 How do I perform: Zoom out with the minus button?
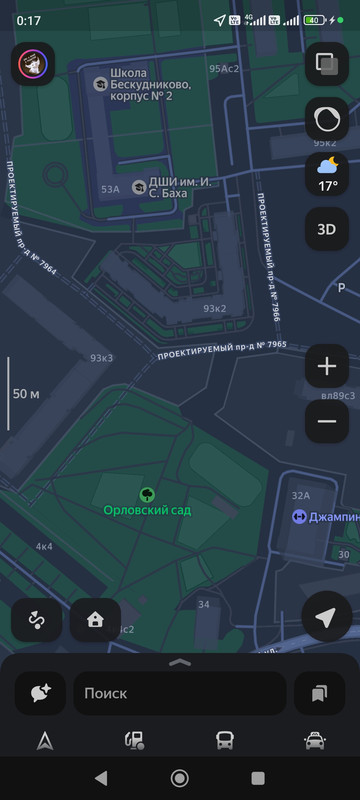point(327,421)
